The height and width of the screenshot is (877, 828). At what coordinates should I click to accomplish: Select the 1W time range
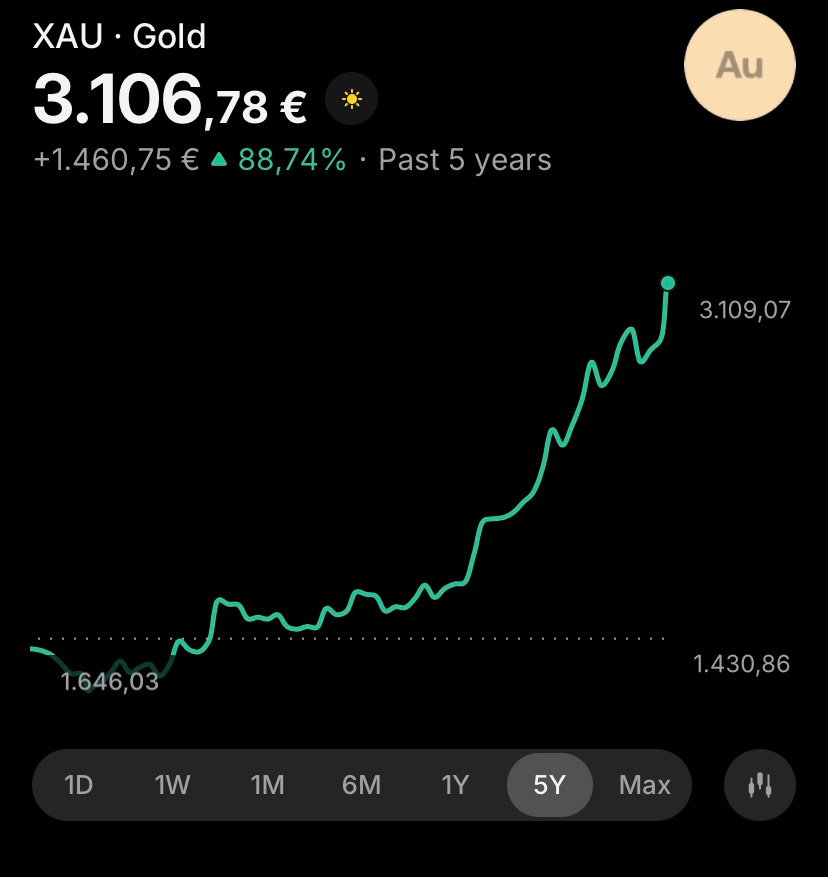click(172, 785)
